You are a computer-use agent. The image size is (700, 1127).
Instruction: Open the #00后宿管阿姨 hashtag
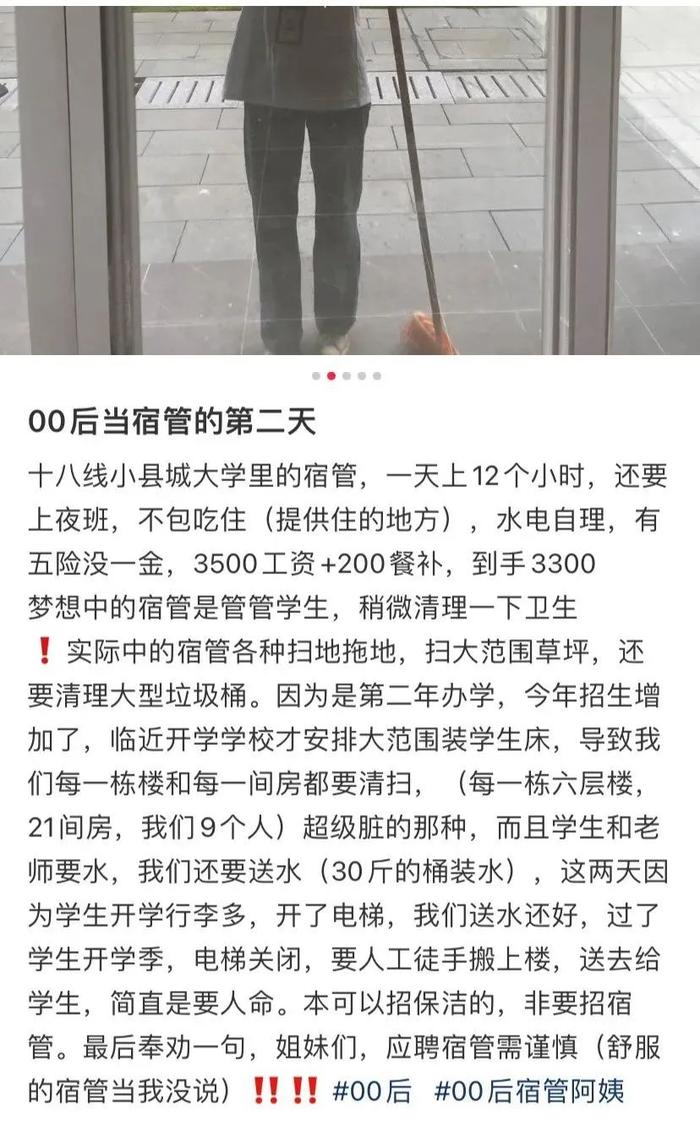(529, 1090)
